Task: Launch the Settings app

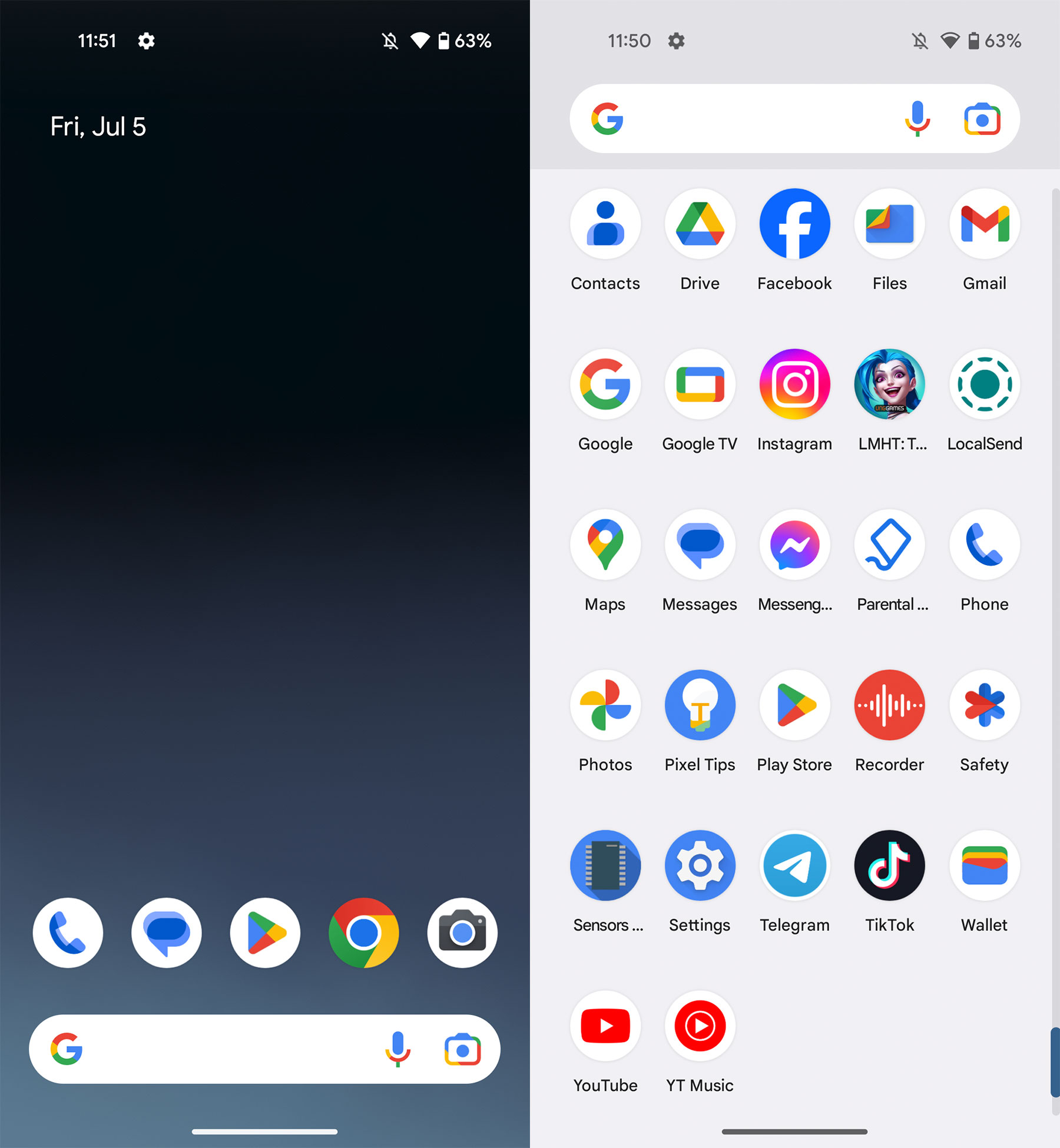Action: tap(700, 865)
